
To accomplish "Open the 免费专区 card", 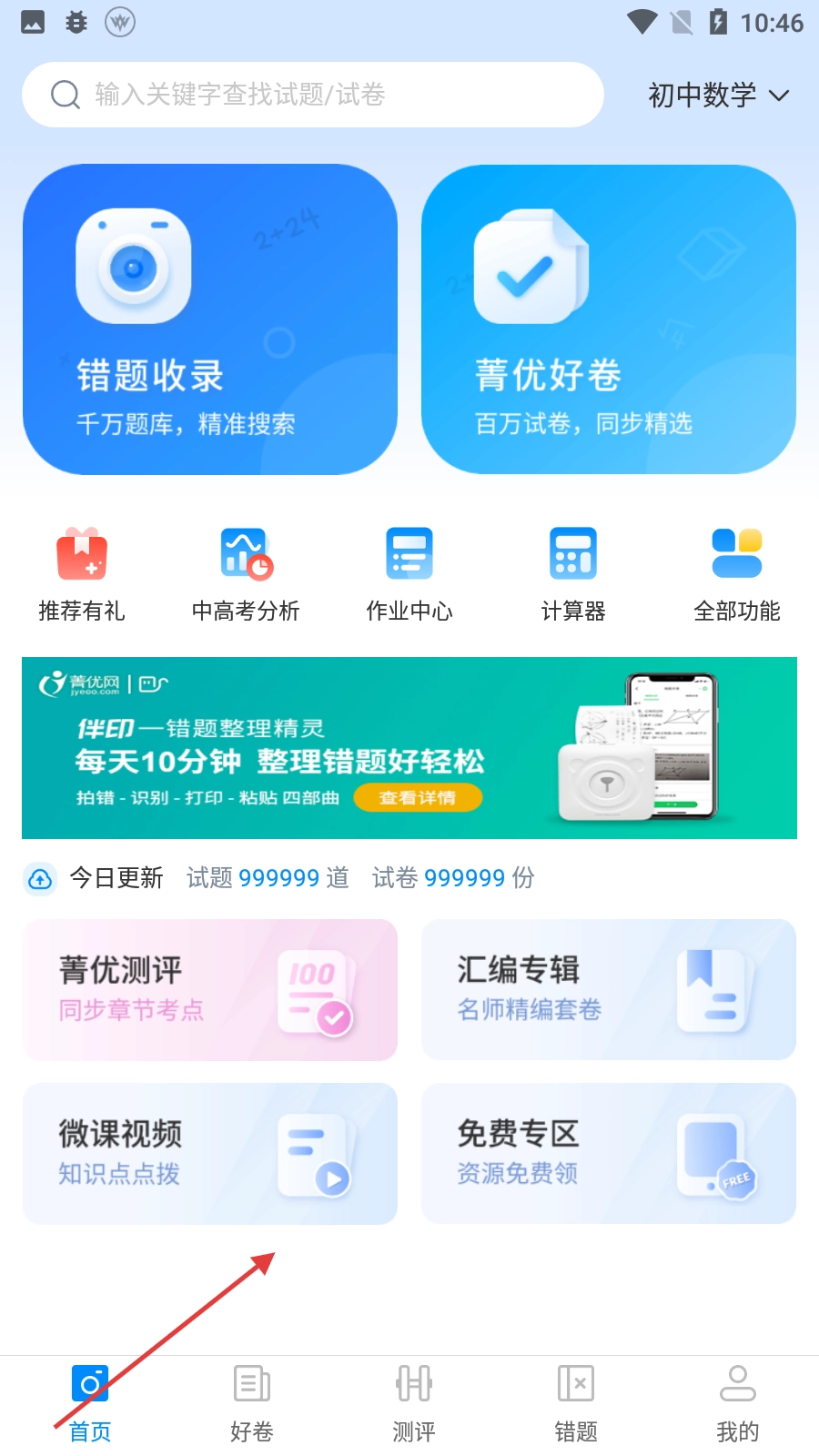I will coord(608,1154).
